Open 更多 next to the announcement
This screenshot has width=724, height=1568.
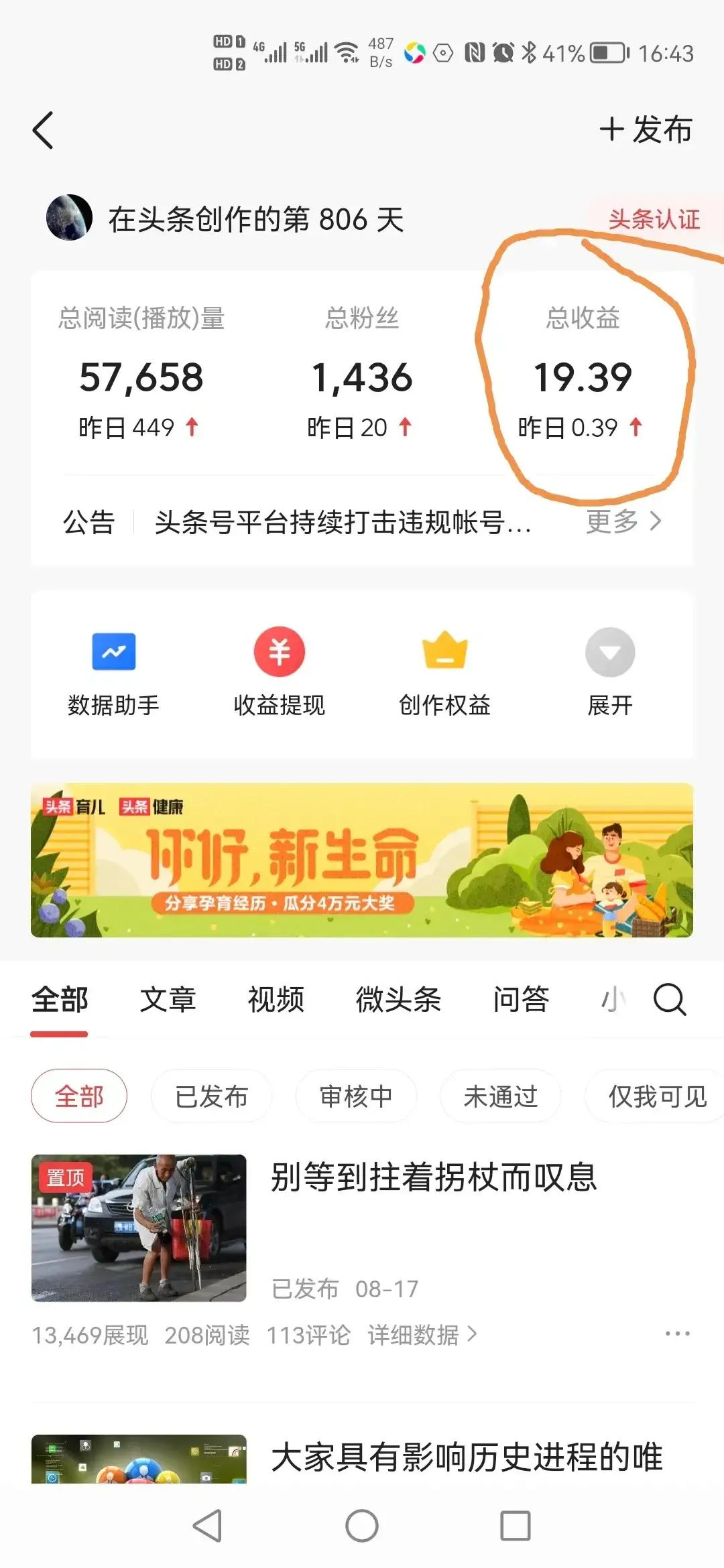[623, 523]
